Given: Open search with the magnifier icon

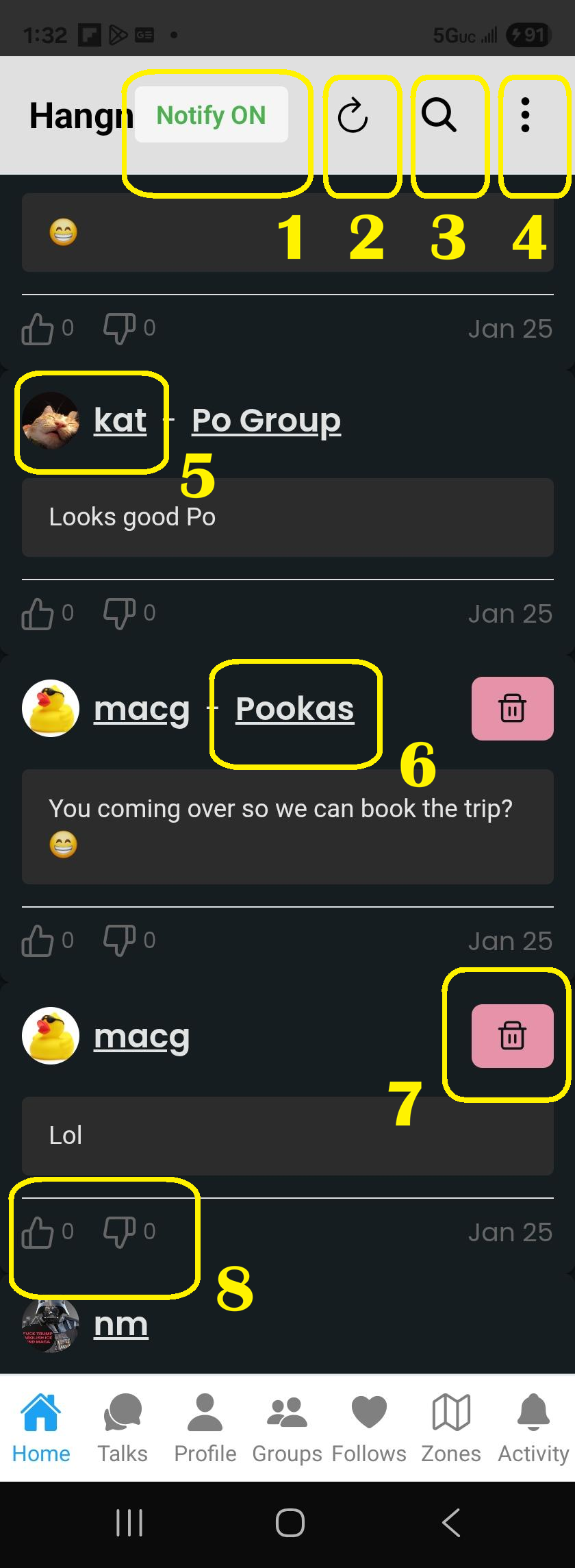Looking at the screenshot, I should coord(439,114).
